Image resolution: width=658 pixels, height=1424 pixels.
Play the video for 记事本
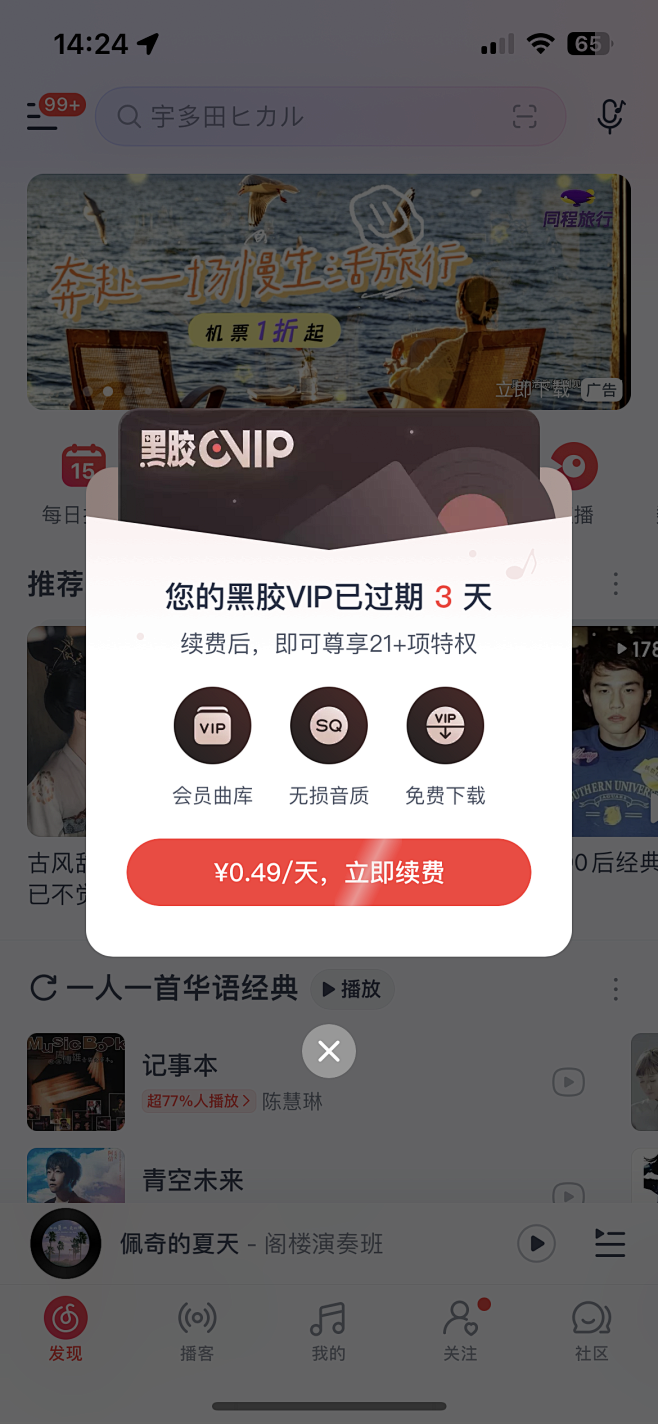click(568, 1082)
